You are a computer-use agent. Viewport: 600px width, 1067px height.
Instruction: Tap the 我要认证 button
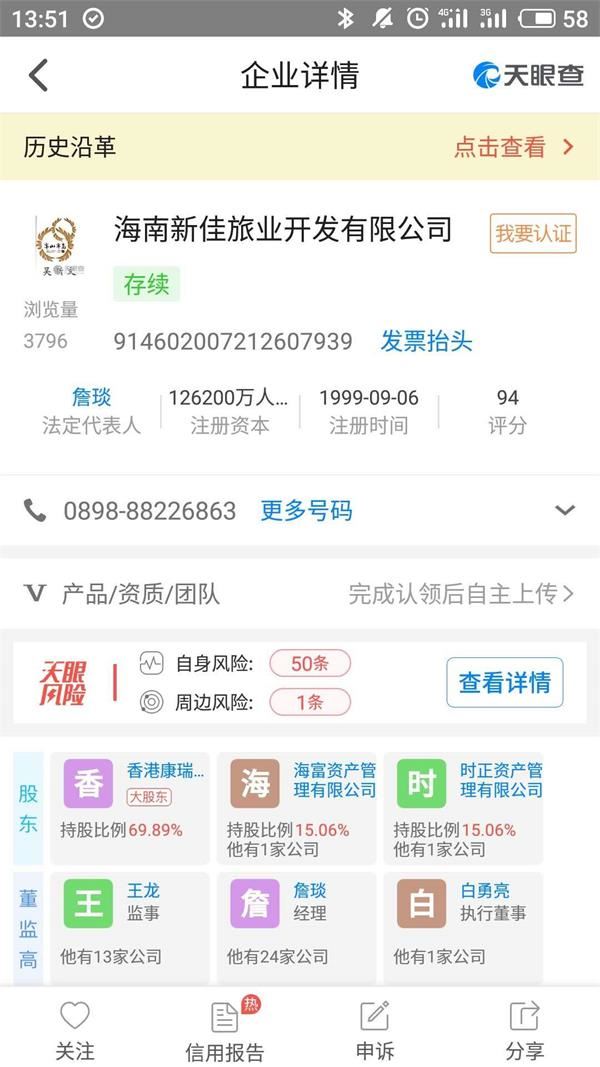pos(533,233)
